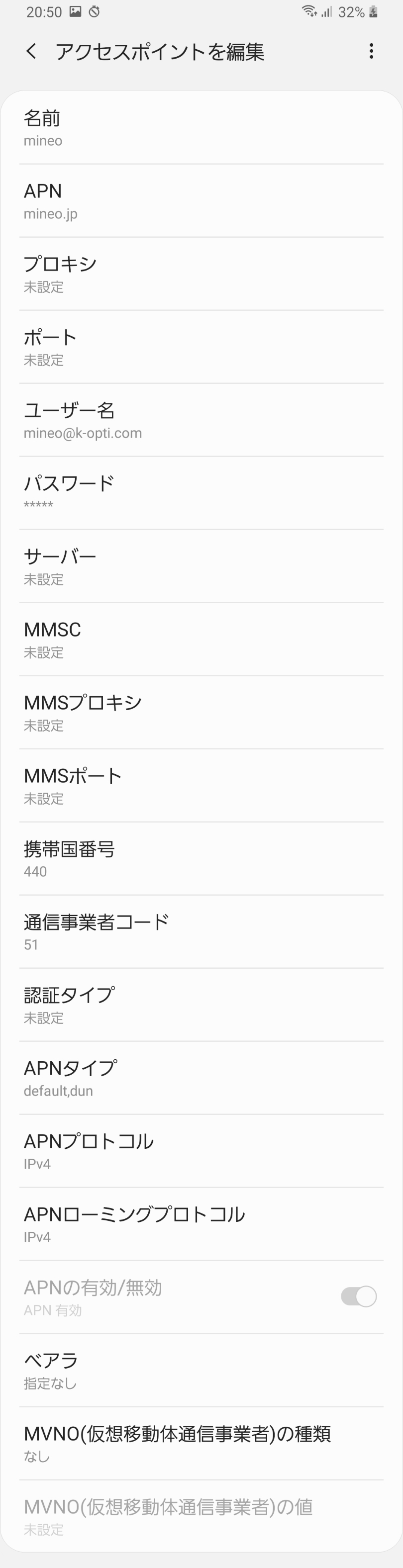The height and width of the screenshot is (1568, 403).
Task: Edit 携帯国番号 value 440
Action: 201,858
